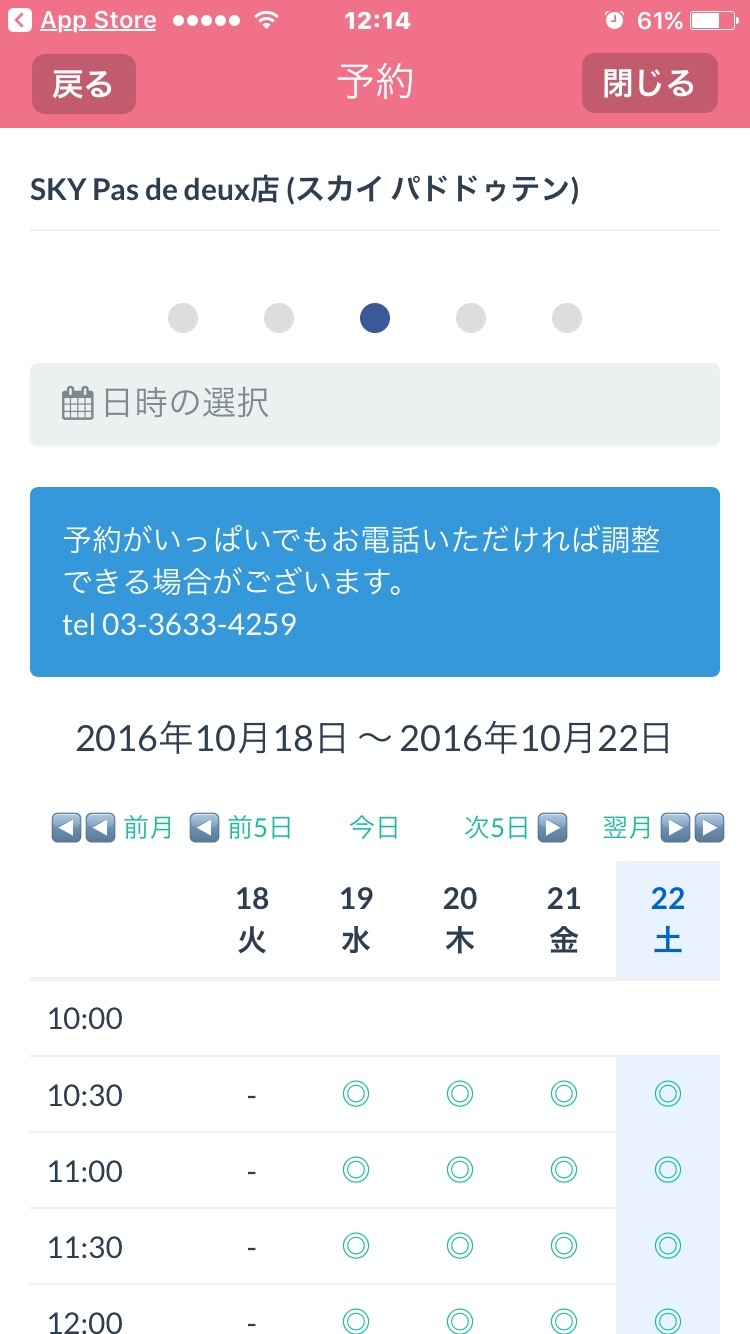Choose 11:30 slot on Saturday 22
750x1334 pixels.
pyautogui.click(x=668, y=1245)
